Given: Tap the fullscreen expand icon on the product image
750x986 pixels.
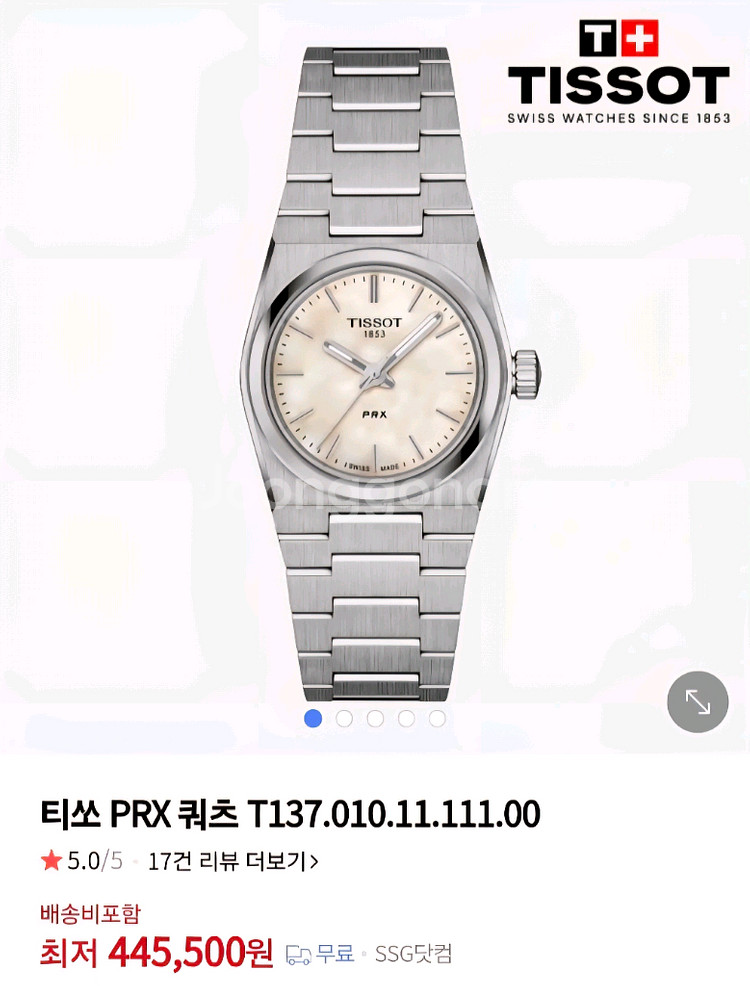Looking at the screenshot, I should tap(697, 703).
